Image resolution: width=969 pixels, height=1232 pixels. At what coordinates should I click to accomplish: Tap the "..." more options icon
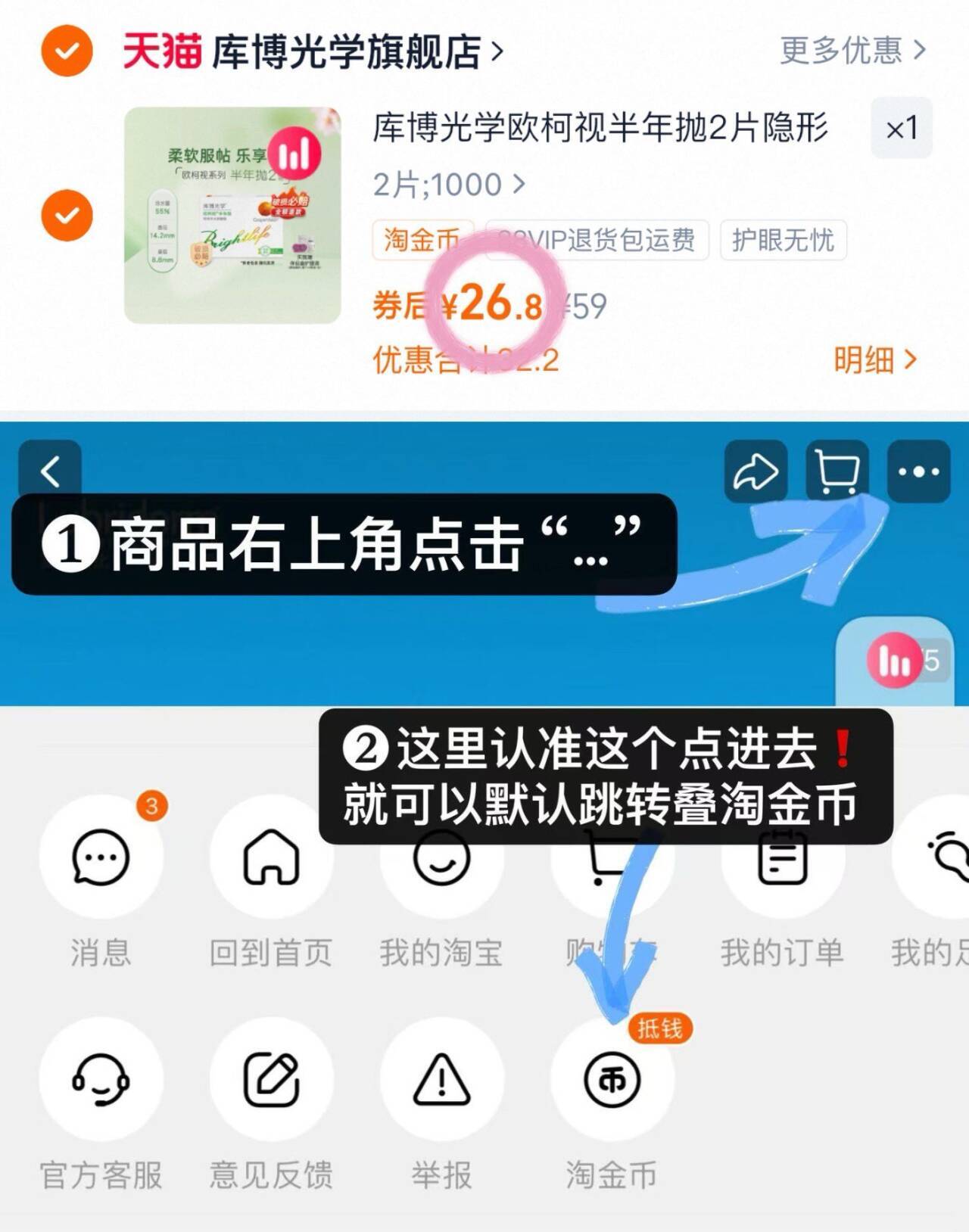pos(918,471)
